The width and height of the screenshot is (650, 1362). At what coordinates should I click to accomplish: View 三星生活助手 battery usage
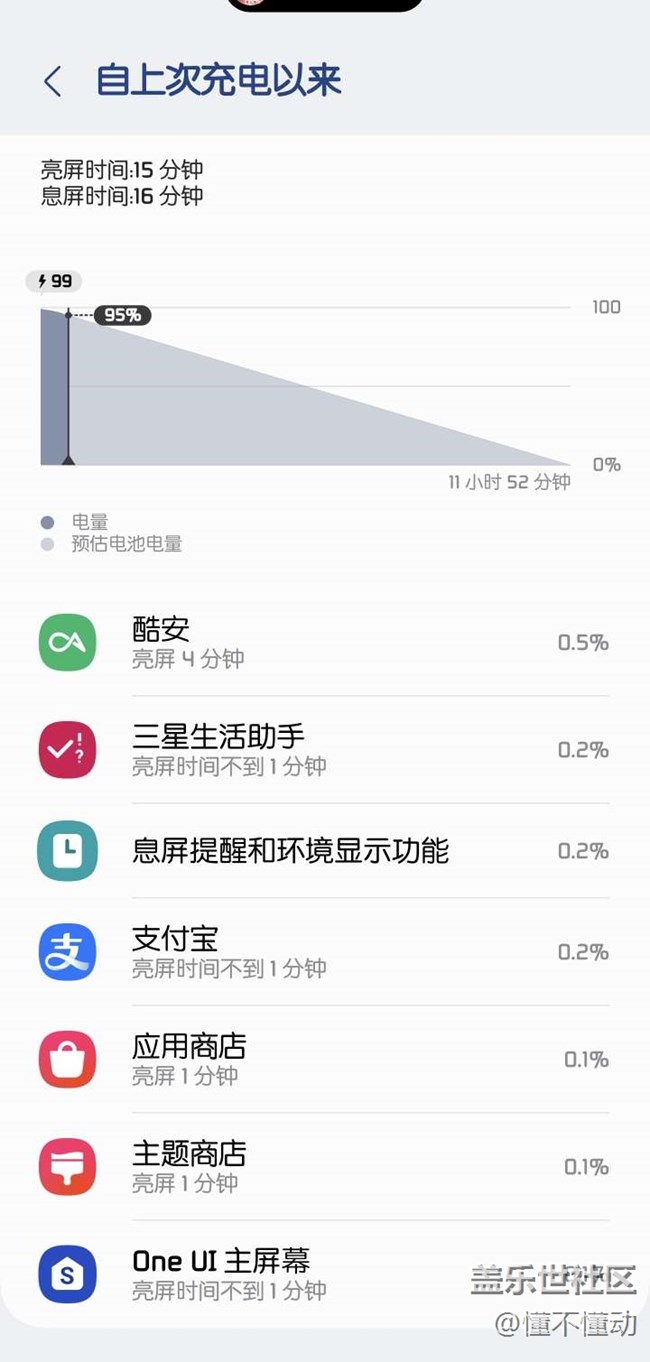pyautogui.click(x=324, y=750)
